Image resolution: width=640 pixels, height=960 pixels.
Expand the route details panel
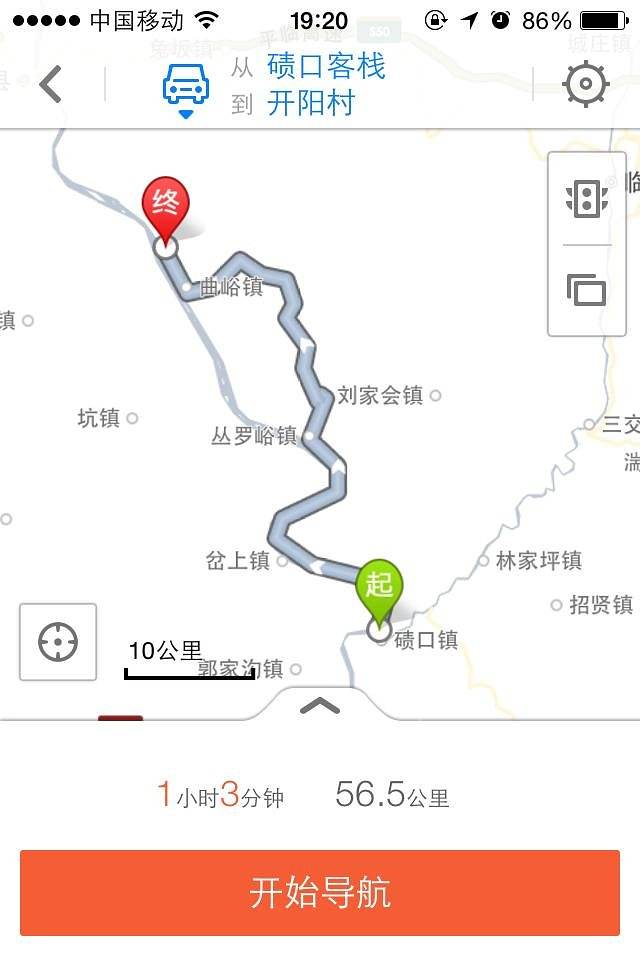[320, 705]
